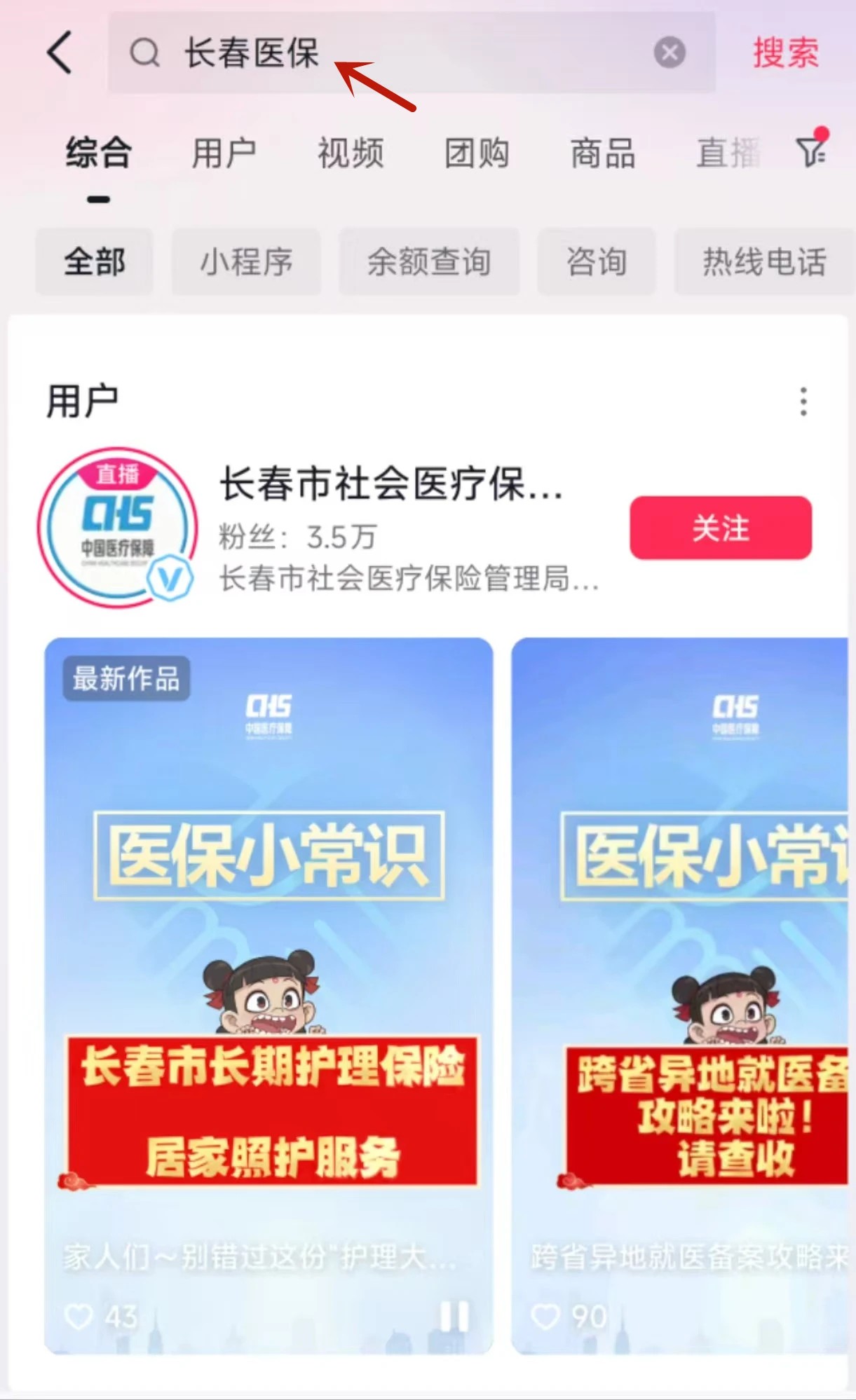Select the 小程序 filter chip
This screenshot has width=856, height=1400.
pos(246,261)
